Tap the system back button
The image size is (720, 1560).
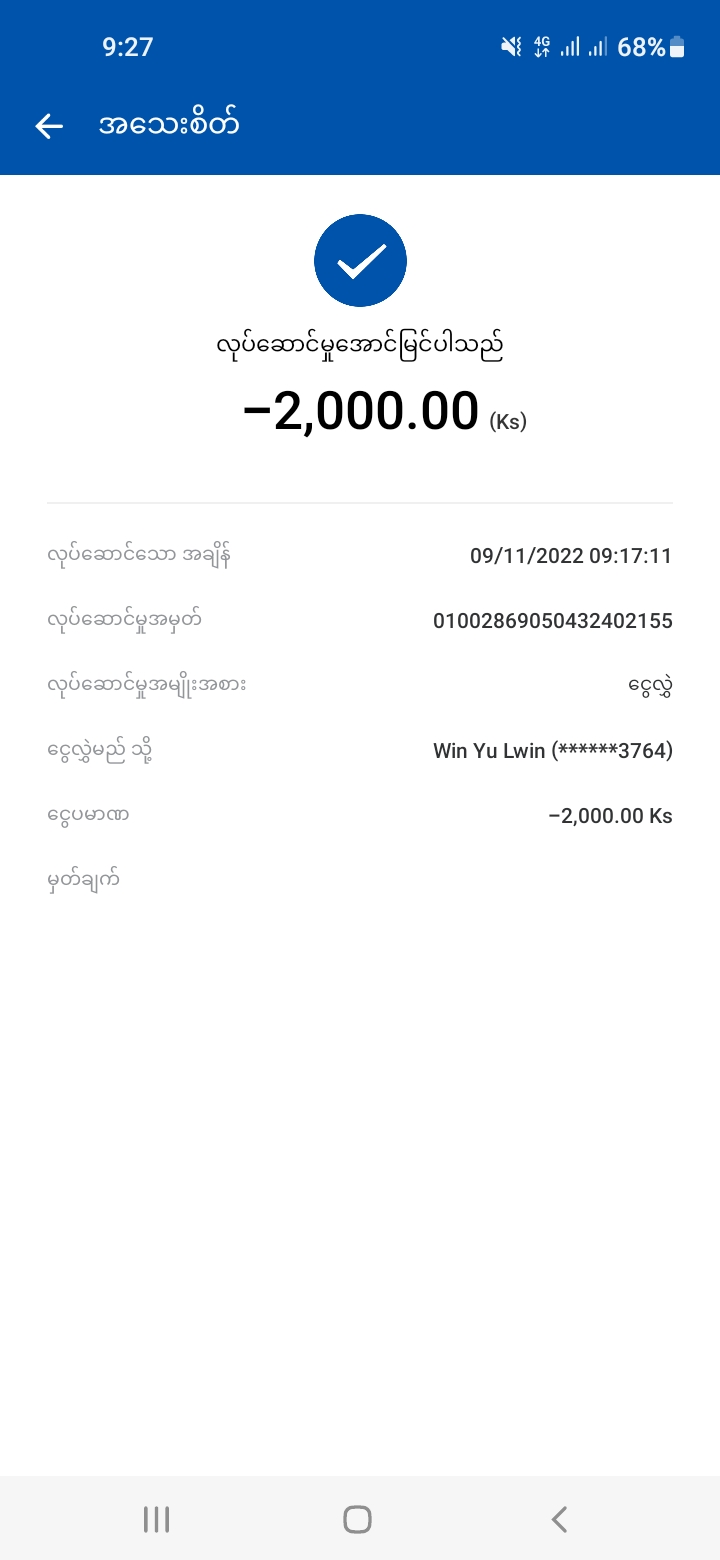(560, 1519)
